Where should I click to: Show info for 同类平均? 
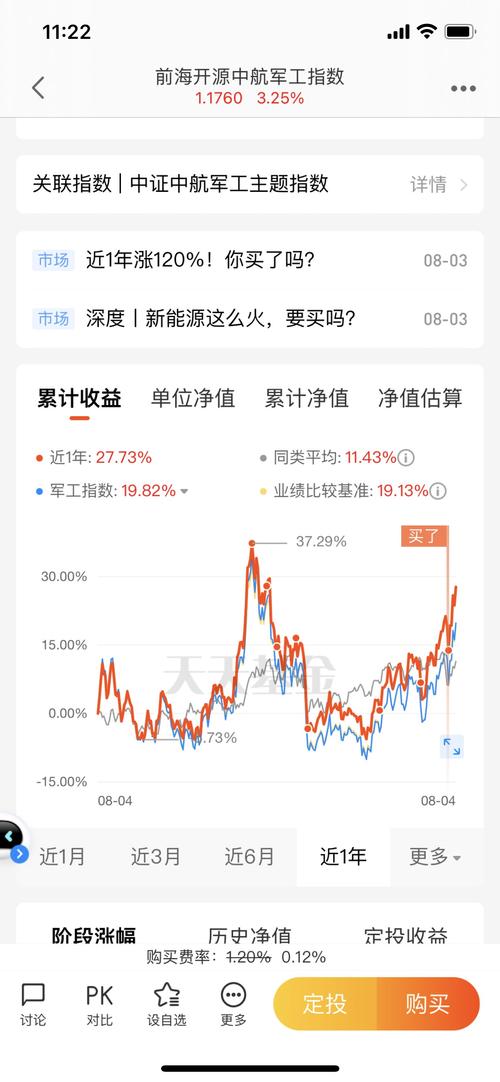pyautogui.click(x=407, y=458)
